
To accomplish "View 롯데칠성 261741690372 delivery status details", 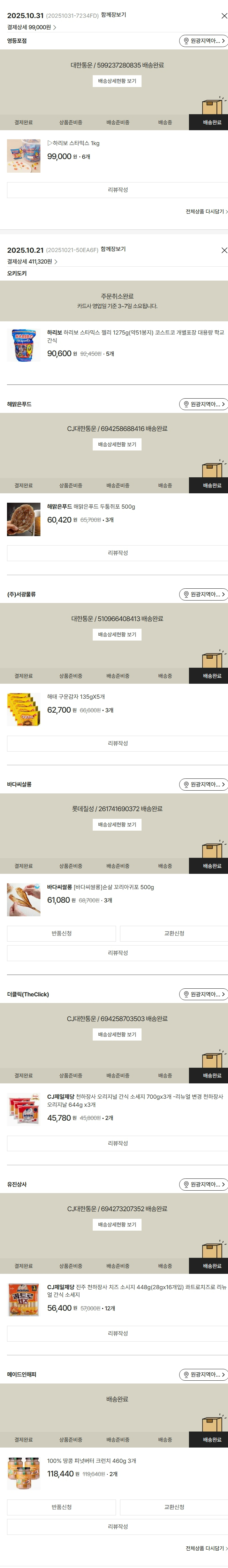I will pos(117,825).
